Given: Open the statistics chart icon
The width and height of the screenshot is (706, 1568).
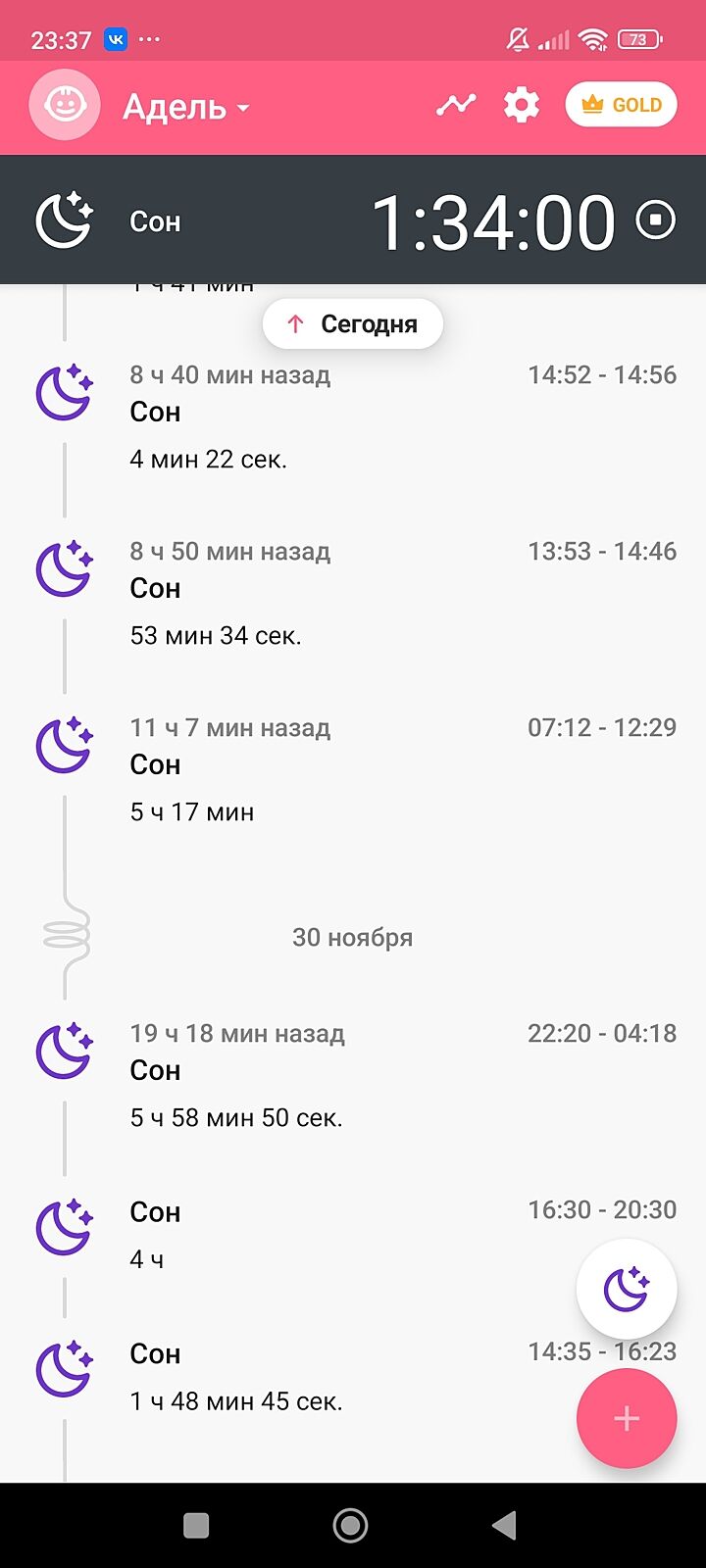Looking at the screenshot, I should [456, 105].
